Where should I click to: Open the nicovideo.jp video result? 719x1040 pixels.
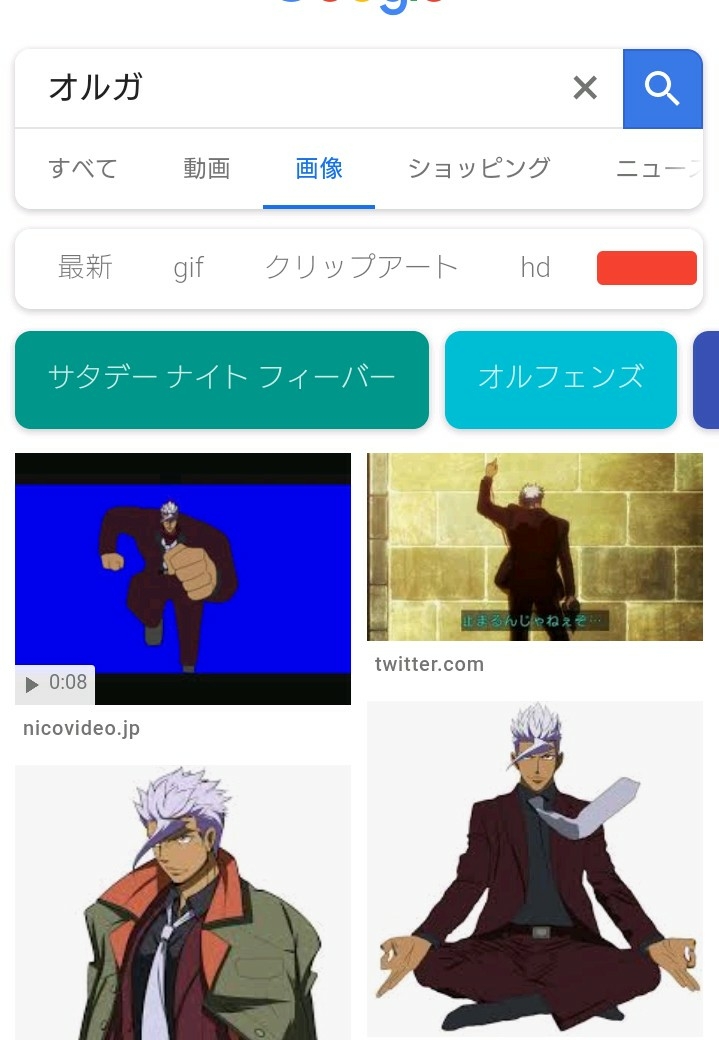[x=183, y=578]
